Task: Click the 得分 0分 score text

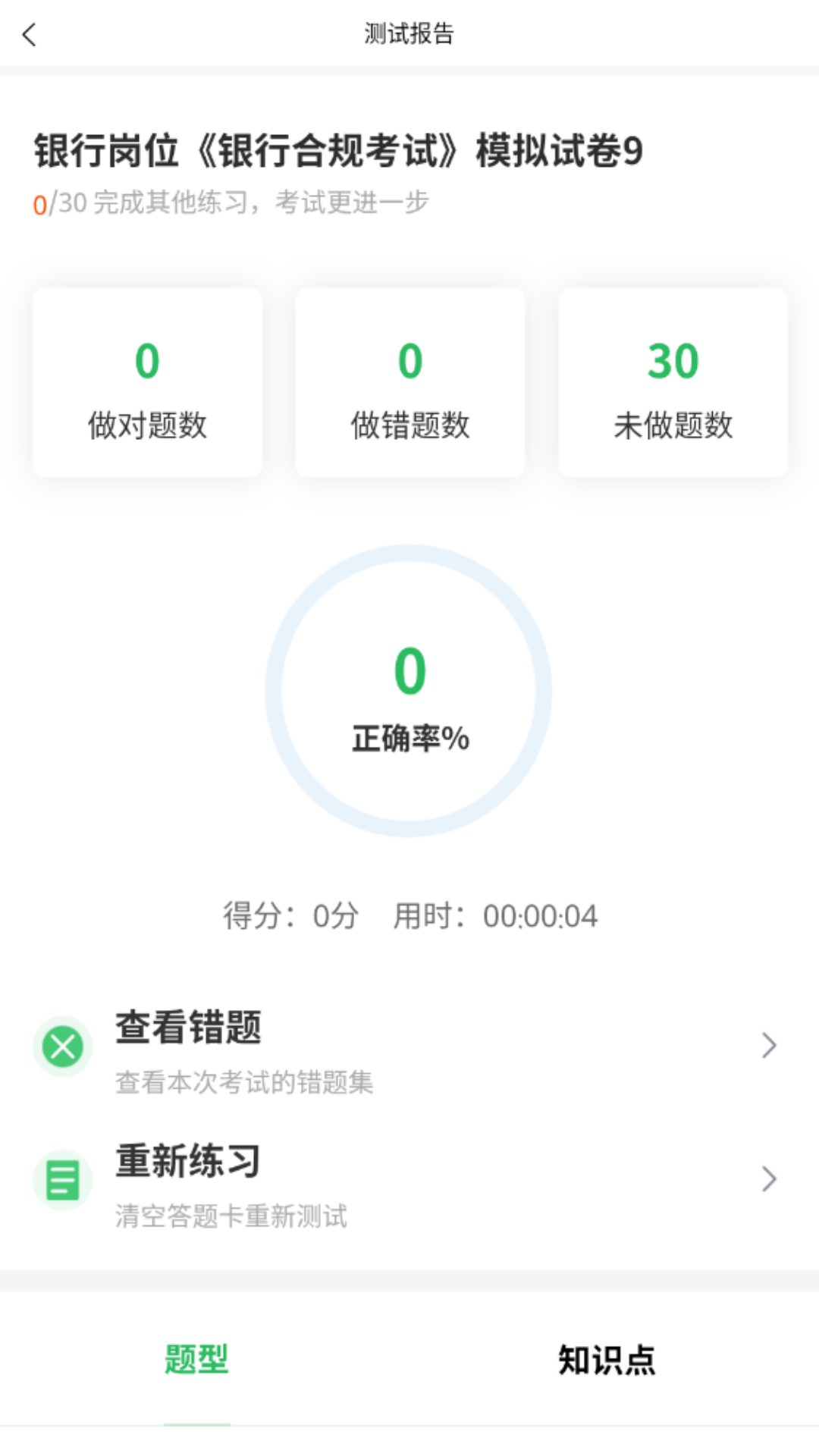Action: point(290,915)
